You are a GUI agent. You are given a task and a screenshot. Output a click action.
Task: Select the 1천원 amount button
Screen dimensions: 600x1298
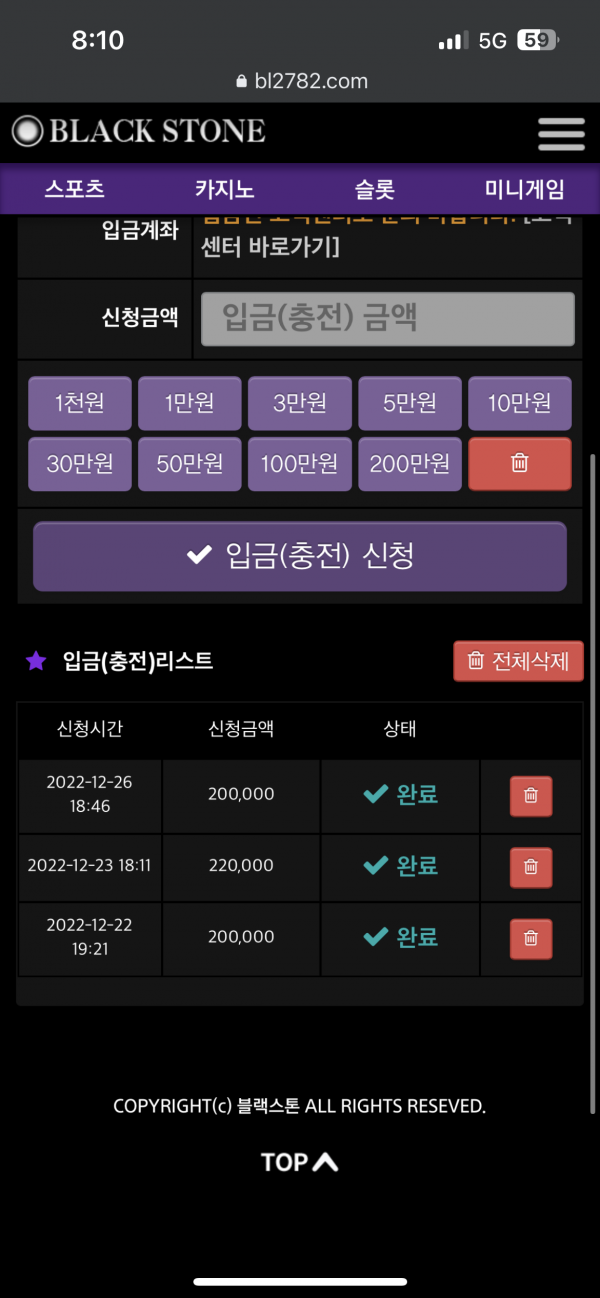80,403
